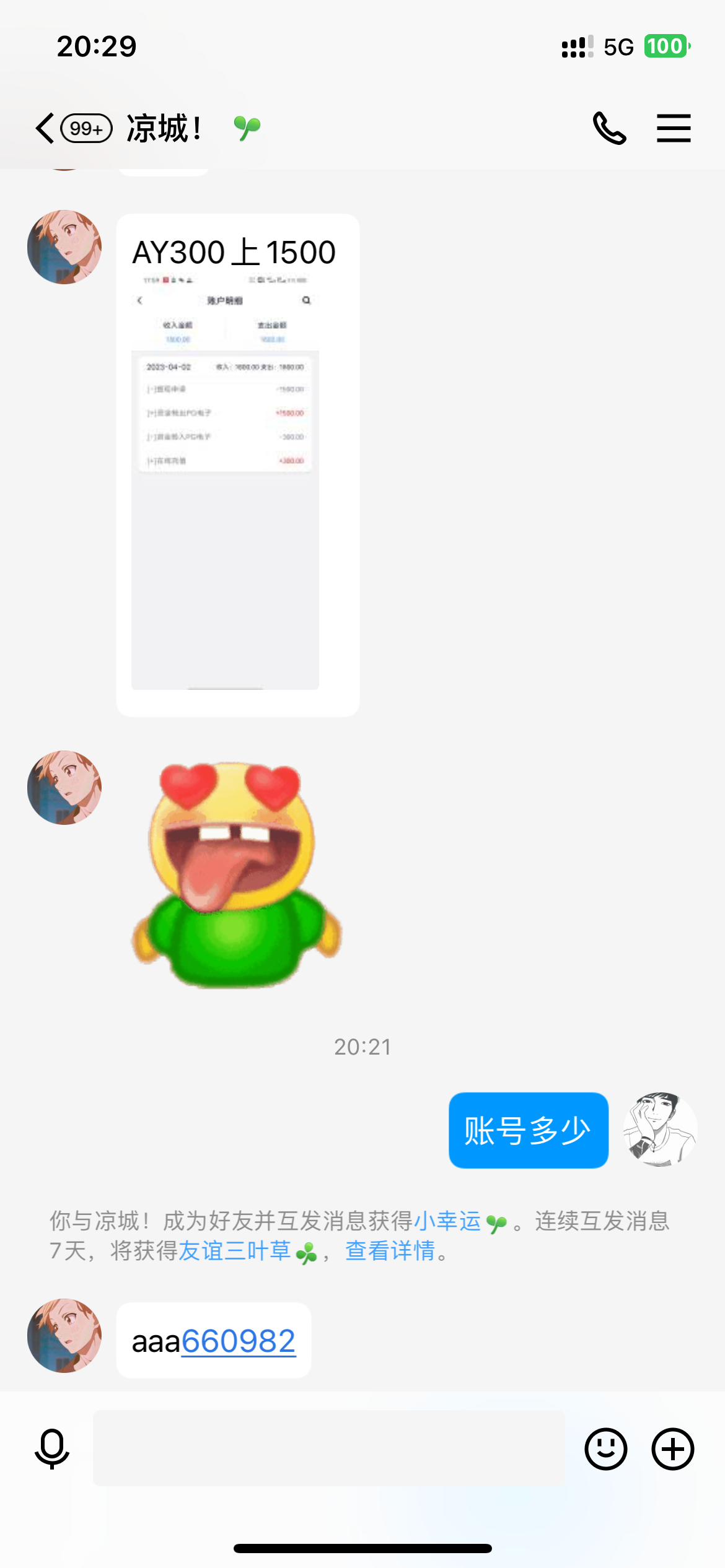Start a voice call with 凉城!

coord(609,128)
